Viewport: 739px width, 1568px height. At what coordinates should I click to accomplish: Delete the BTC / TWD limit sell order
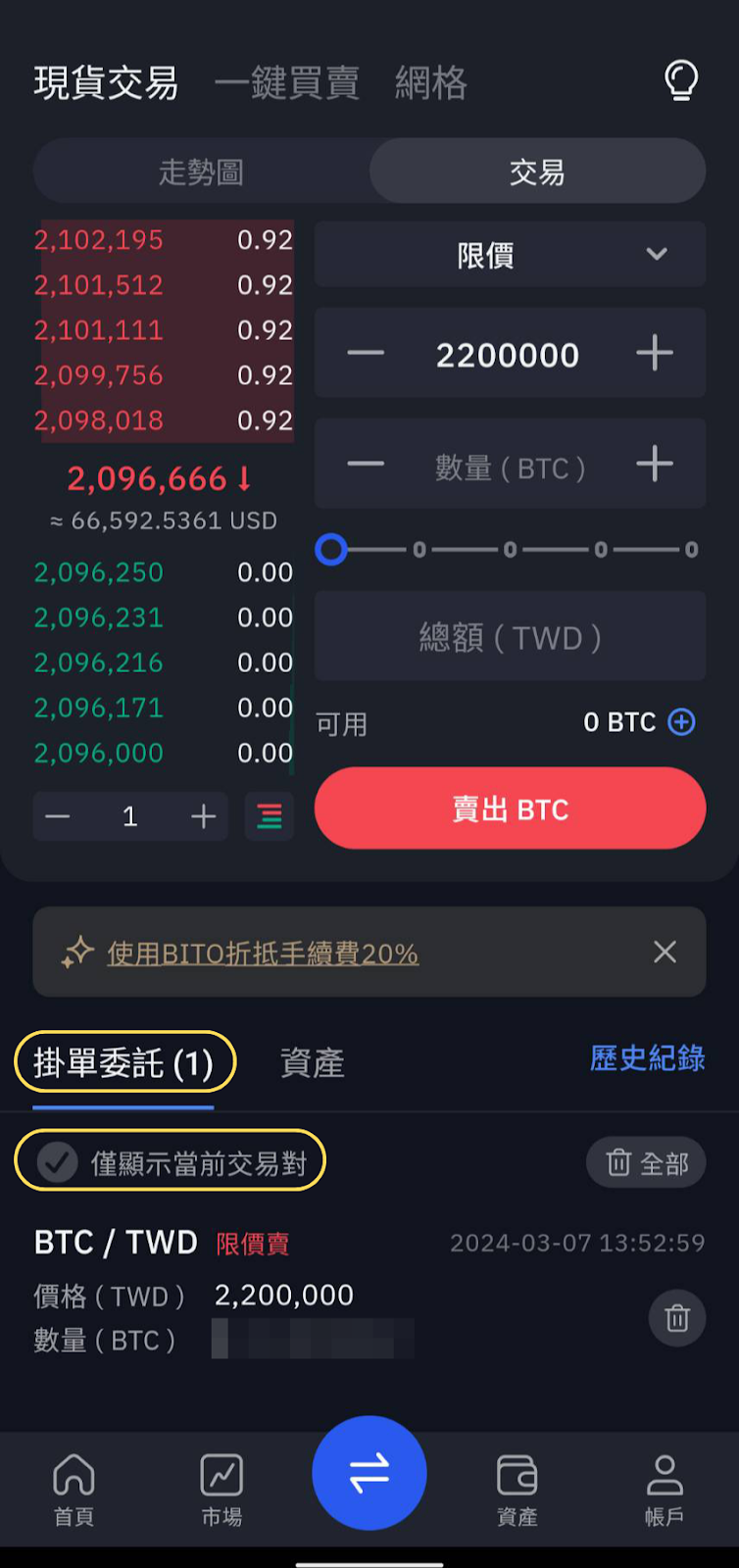point(677,1318)
